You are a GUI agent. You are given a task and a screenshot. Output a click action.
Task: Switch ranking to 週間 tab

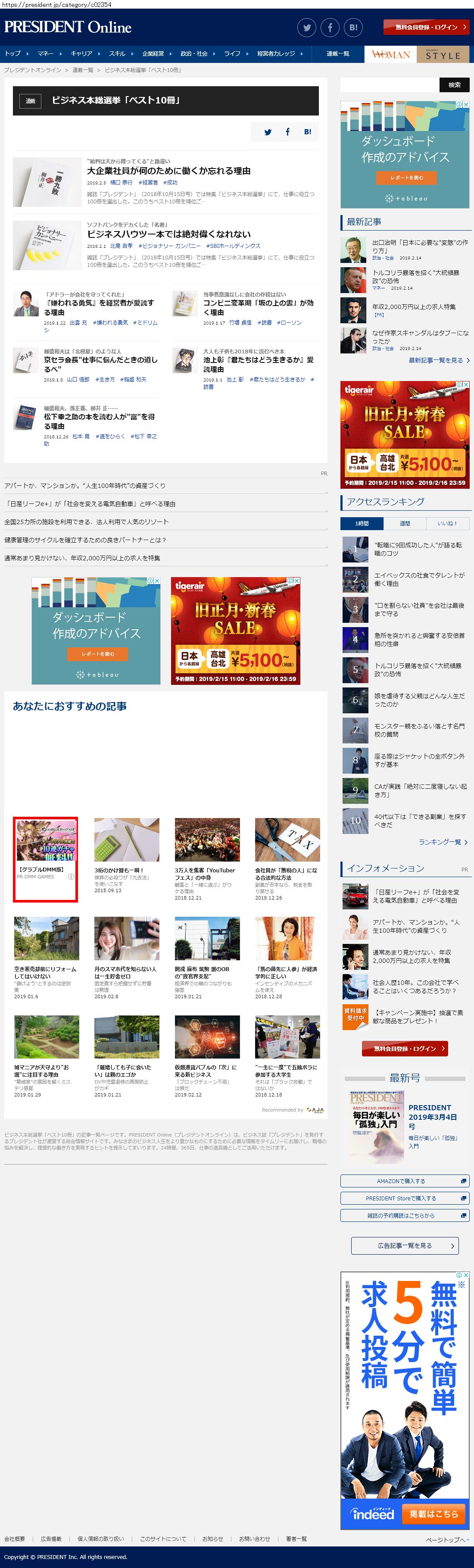[405, 523]
